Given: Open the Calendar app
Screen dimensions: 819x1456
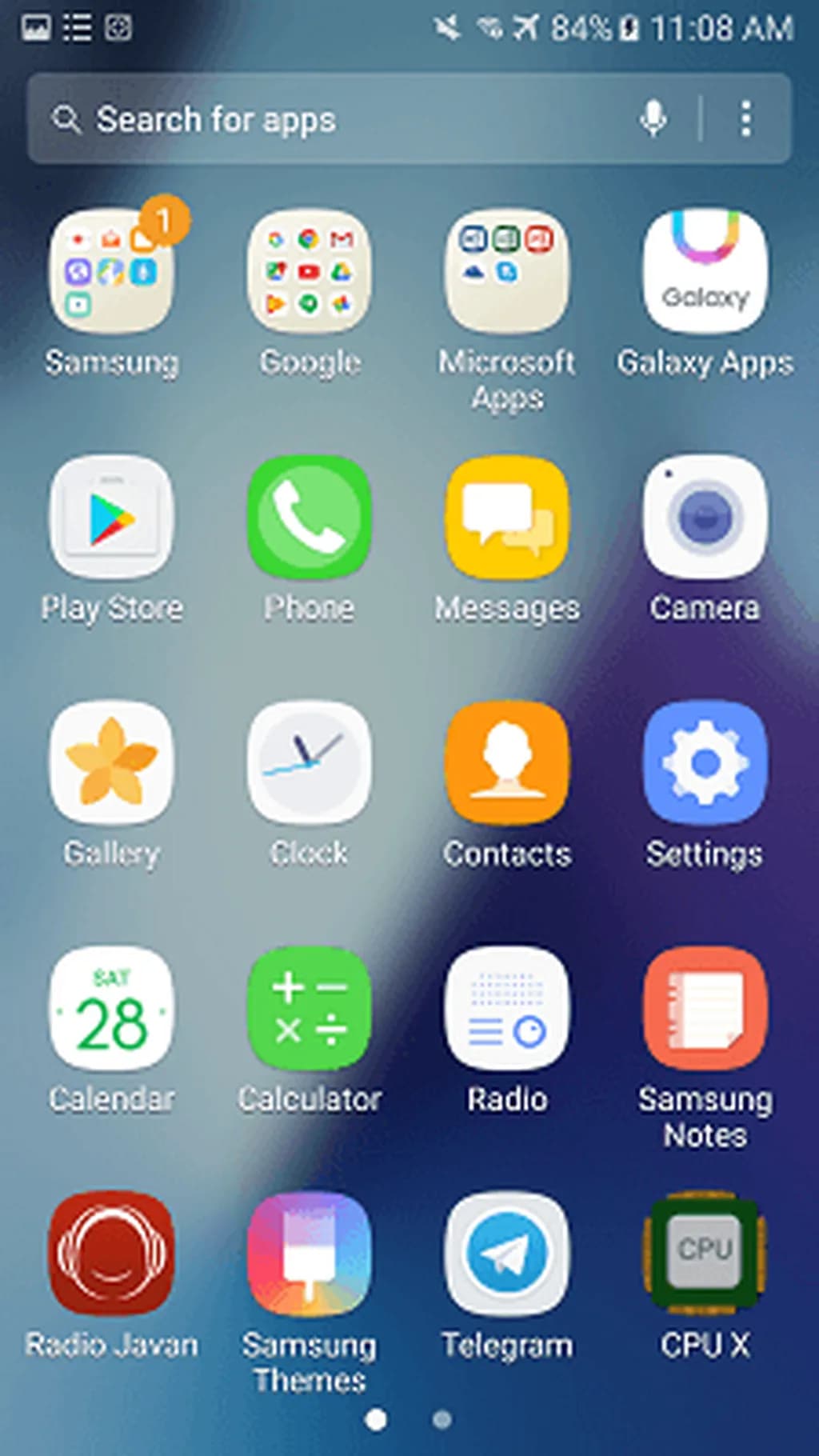Looking at the screenshot, I should 111,1009.
